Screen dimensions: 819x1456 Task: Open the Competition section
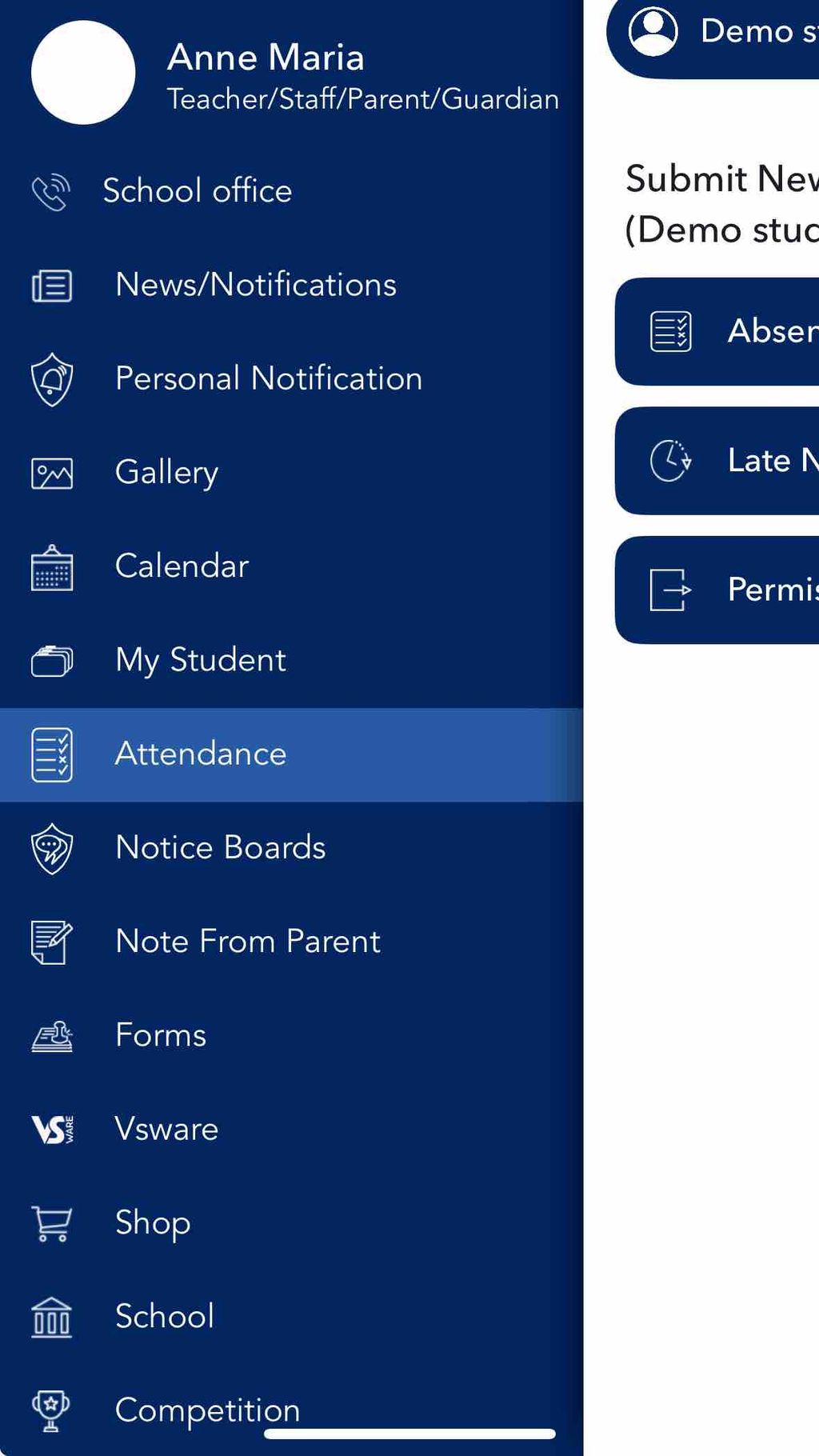tap(207, 1409)
